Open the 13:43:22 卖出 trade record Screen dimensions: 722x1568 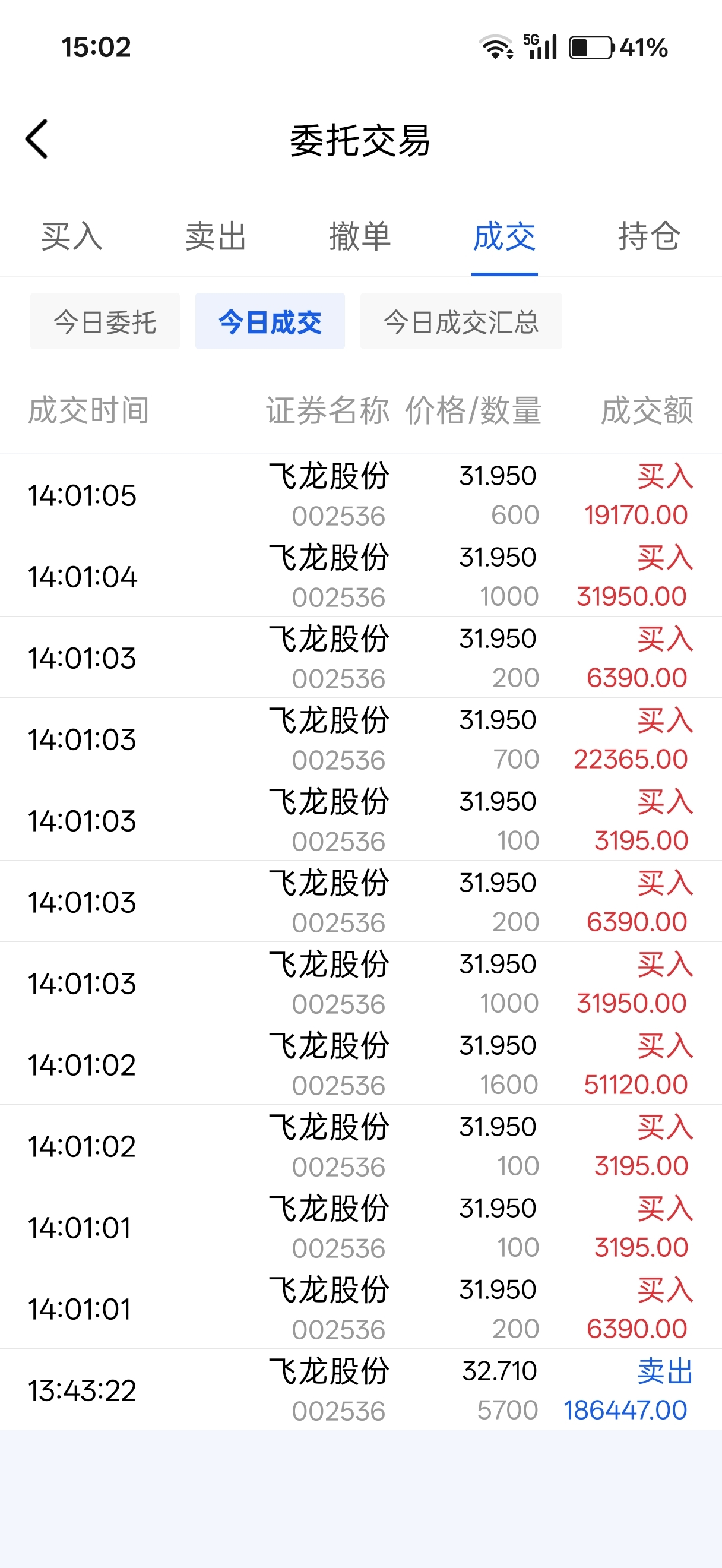[360, 1390]
